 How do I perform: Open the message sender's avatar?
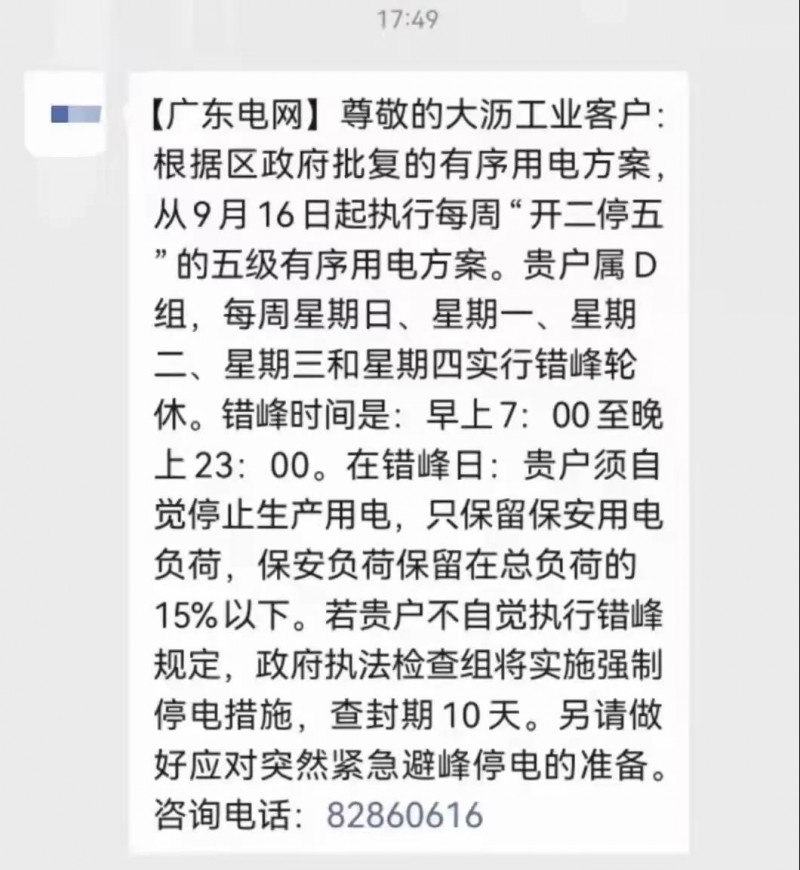point(75,112)
